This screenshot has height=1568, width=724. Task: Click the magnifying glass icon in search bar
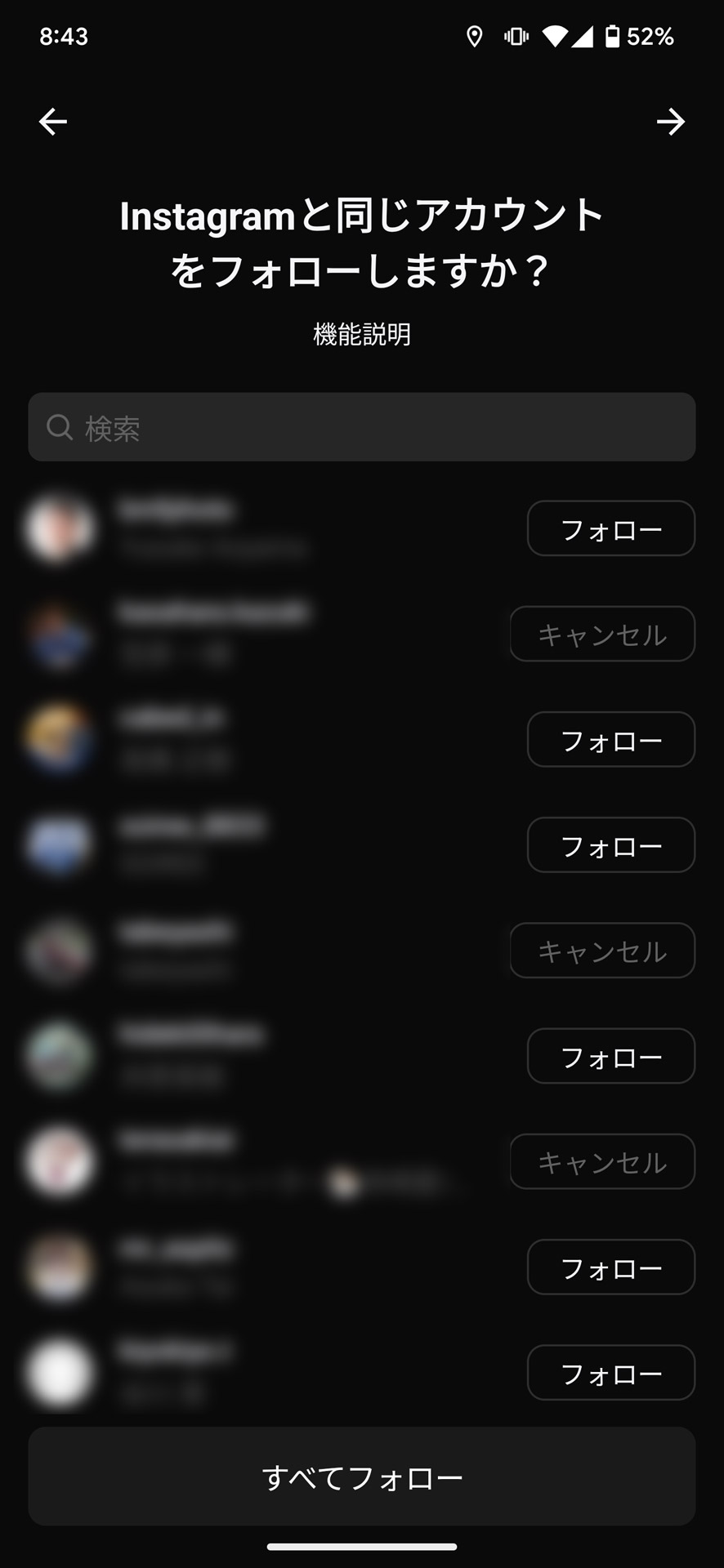click(x=59, y=426)
